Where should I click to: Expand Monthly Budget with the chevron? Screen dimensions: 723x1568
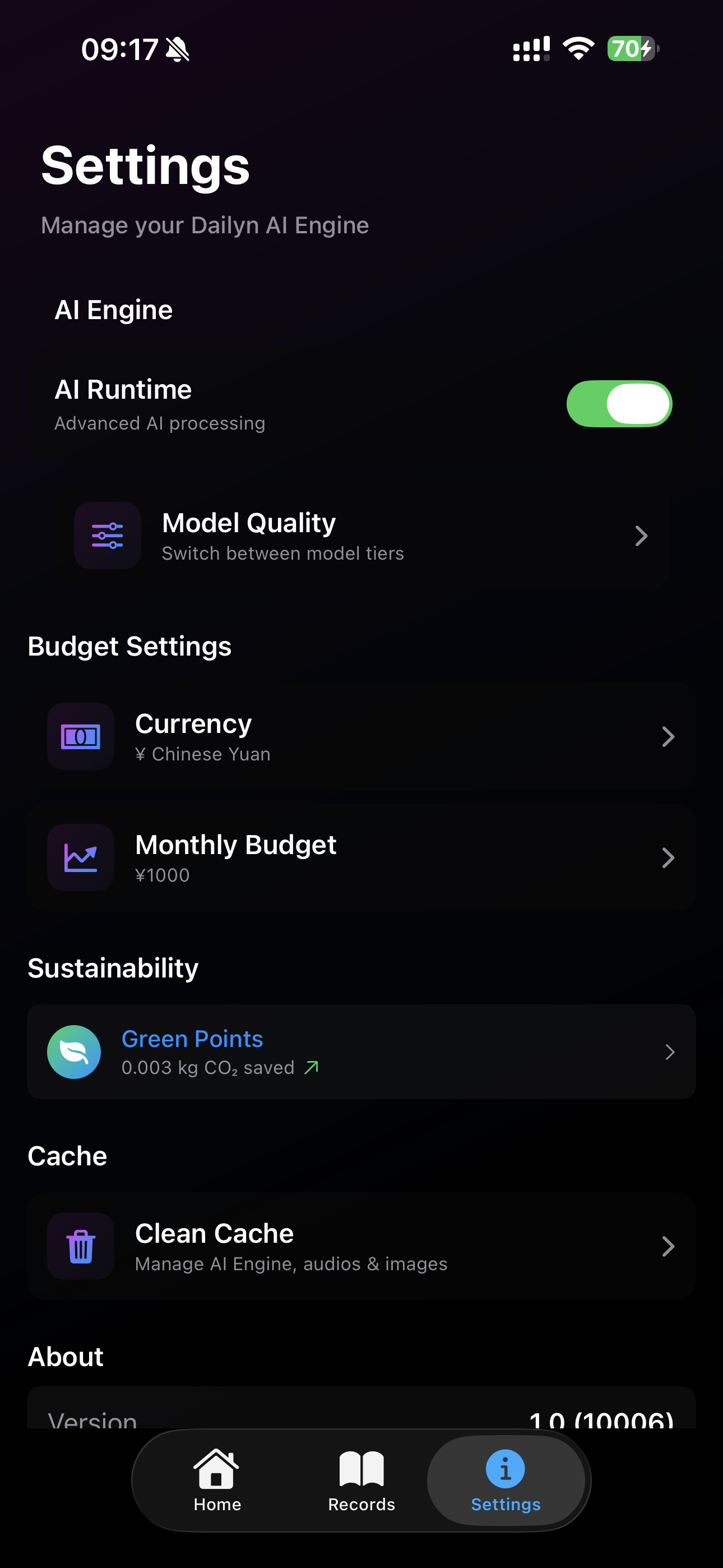pyautogui.click(x=668, y=857)
